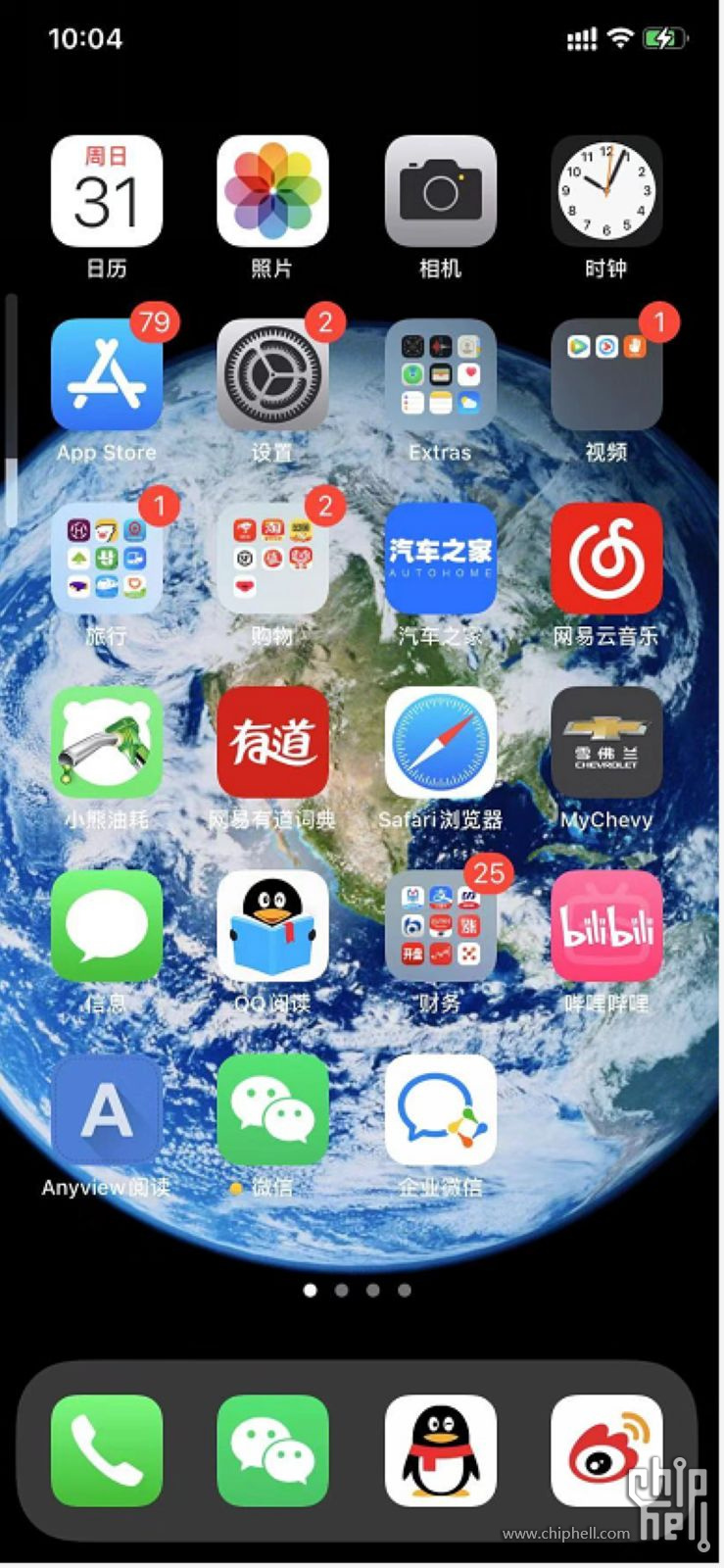Open the 旅行 travel folder
Screen dimensions: 724x1568
(106, 559)
